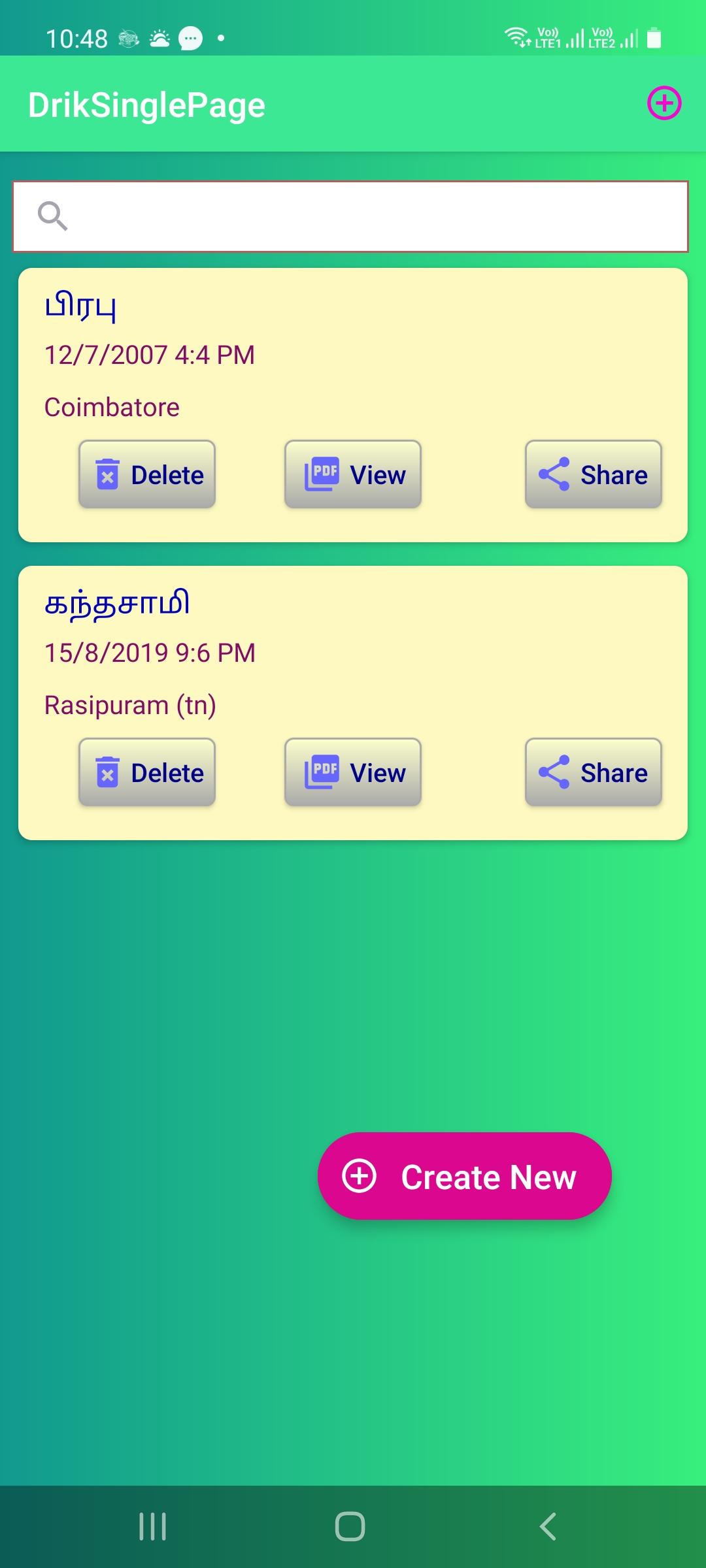Select the share icon on Rasipuram card
706x1568 pixels.
(552, 772)
